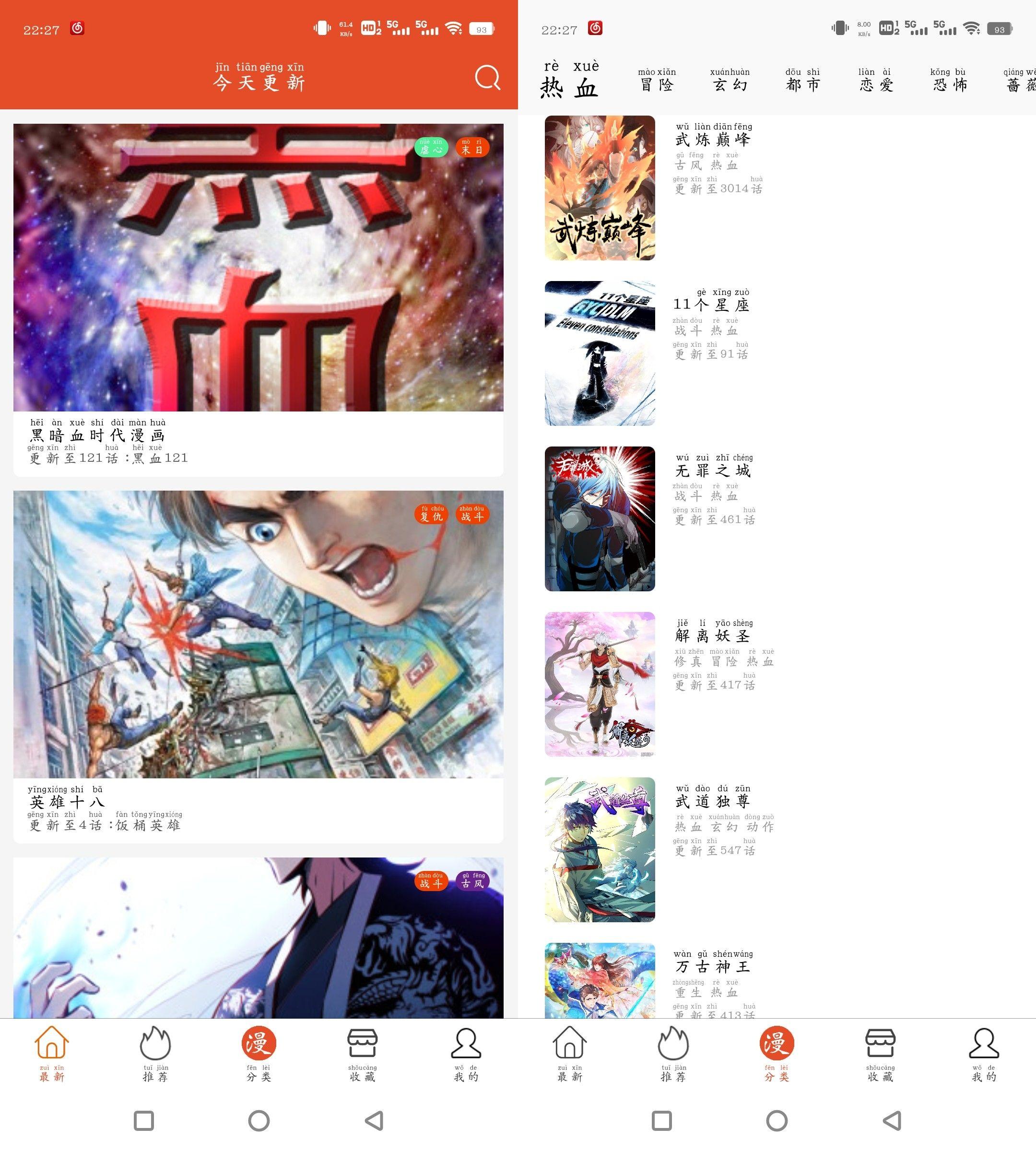1036x1151 pixels.
Task: Switch to the 玄幻 category tab
Action: 730,81
